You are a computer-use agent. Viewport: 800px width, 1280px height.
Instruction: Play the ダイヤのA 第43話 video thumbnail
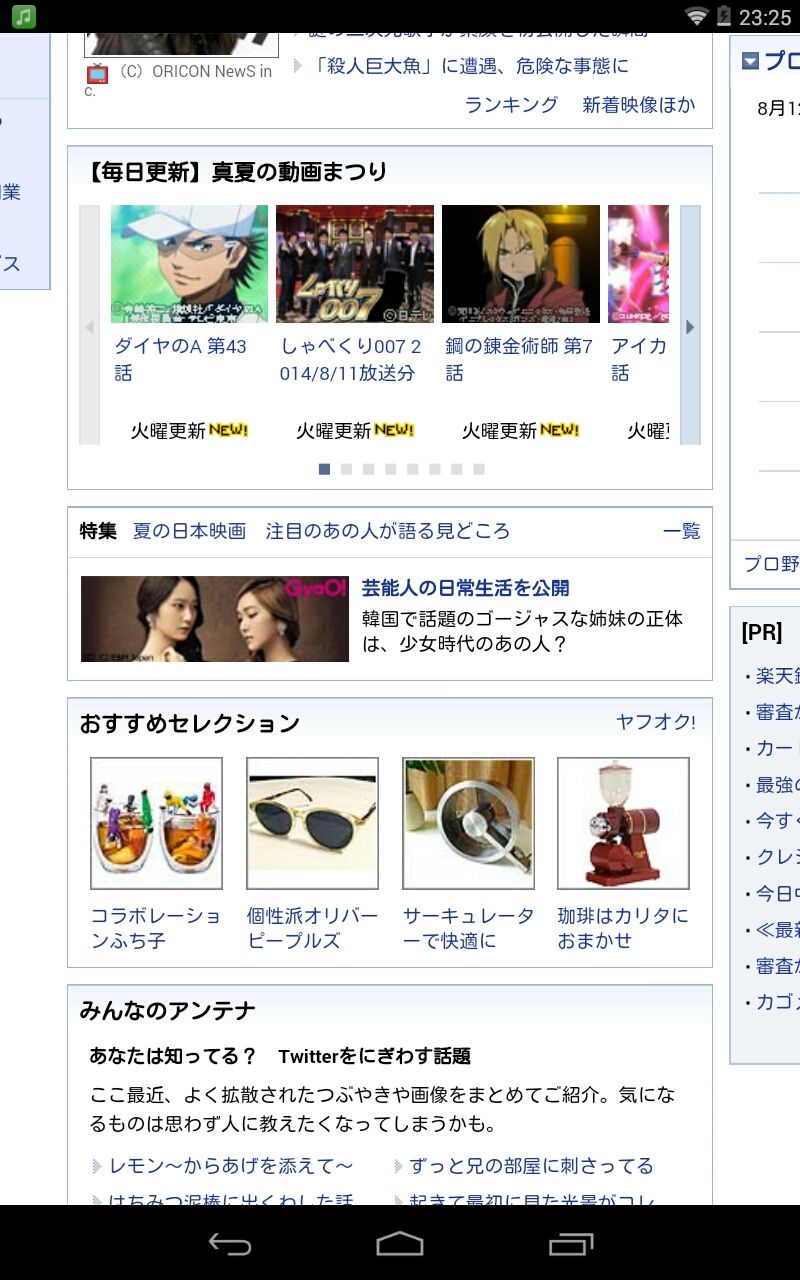coord(191,262)
